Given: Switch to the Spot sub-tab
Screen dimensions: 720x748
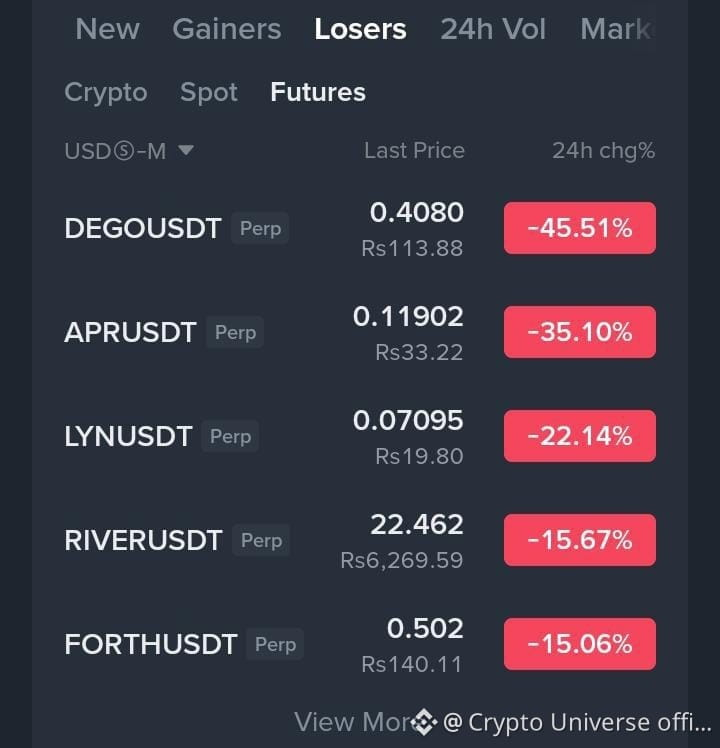Looking at the screenshot, I should pos(209,93).
